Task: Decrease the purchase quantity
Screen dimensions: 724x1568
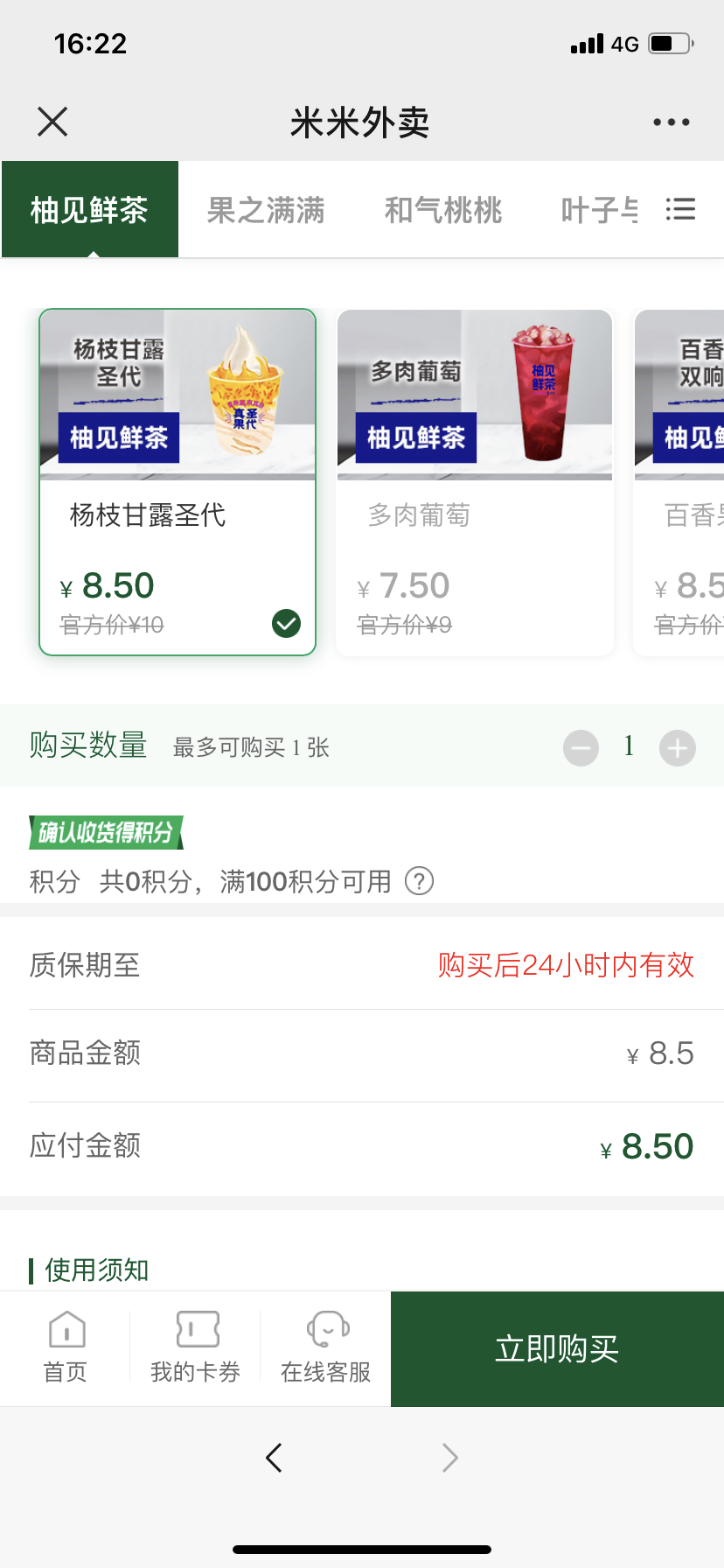Action: click(581, 748)
